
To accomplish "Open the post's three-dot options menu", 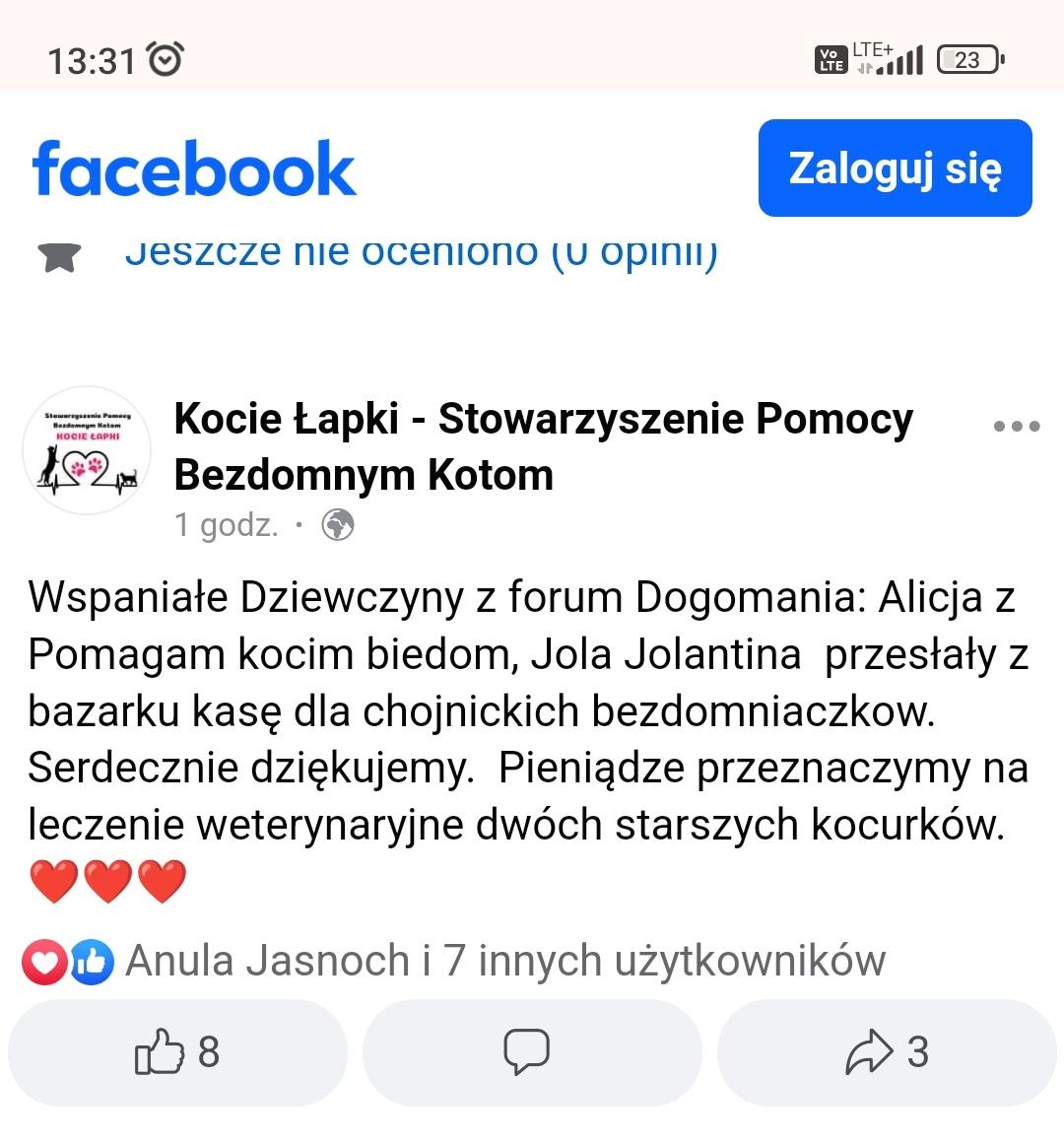I will 1016,427.
